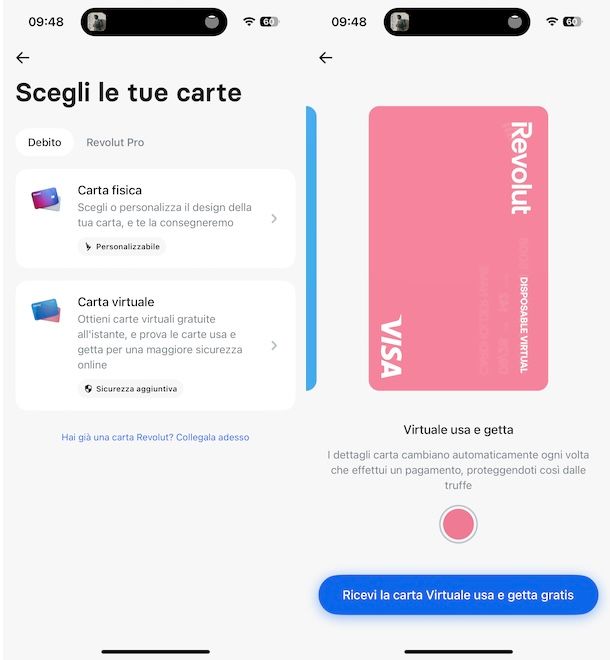This screenshot has height=660, width=610.
Task: Go back from Scegli le tue carte
Action: (x=23, y=58)
